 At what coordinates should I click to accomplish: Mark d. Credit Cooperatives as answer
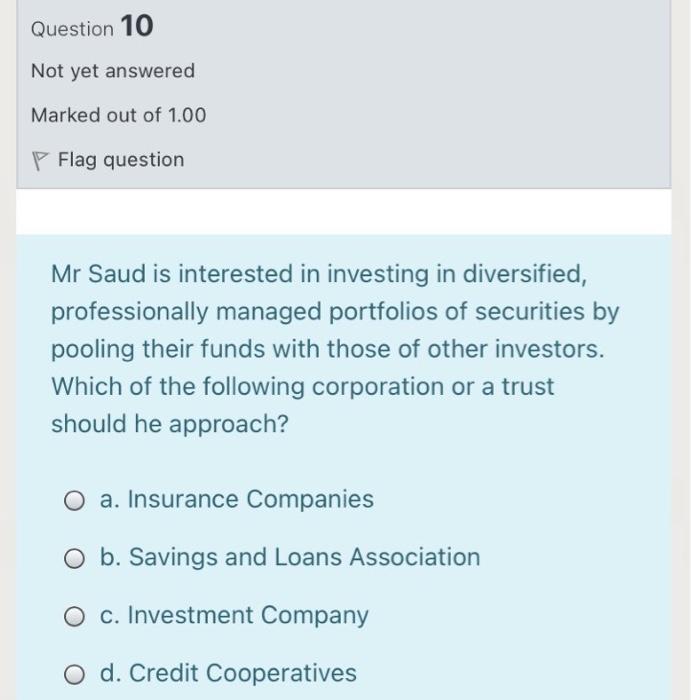coord(74,674)
